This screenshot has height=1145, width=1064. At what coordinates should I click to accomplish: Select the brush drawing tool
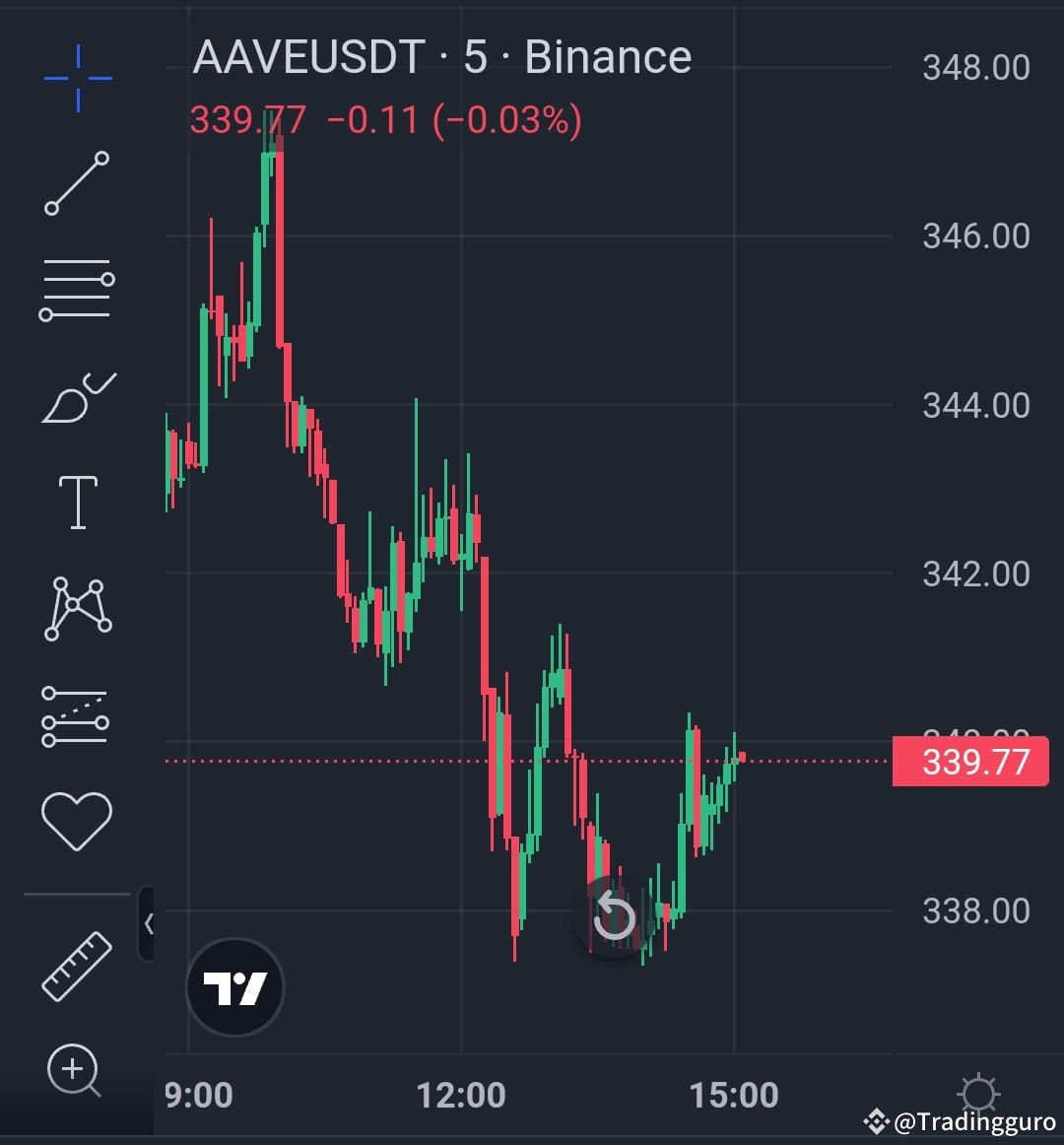tap(77, 394)
